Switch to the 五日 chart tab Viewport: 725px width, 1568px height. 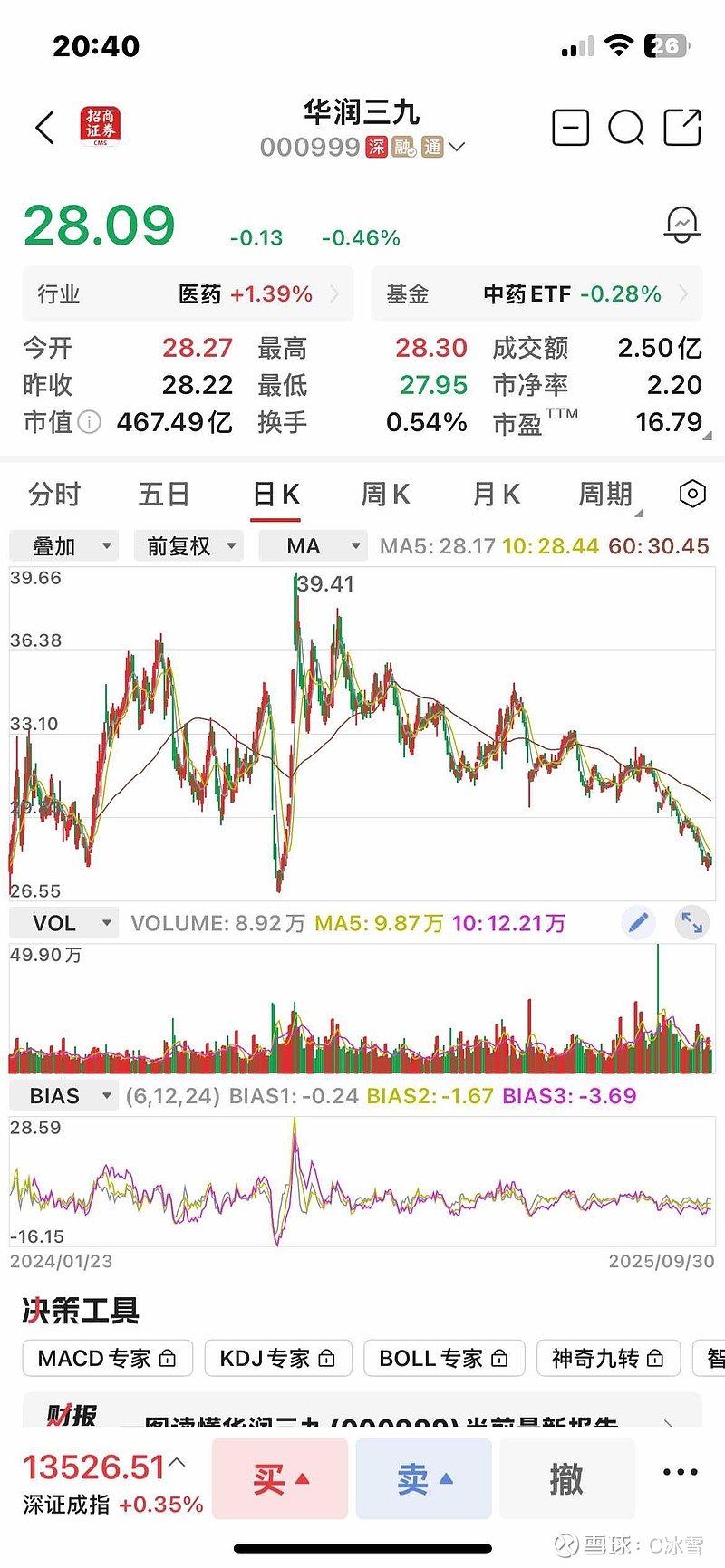(164, 495)
